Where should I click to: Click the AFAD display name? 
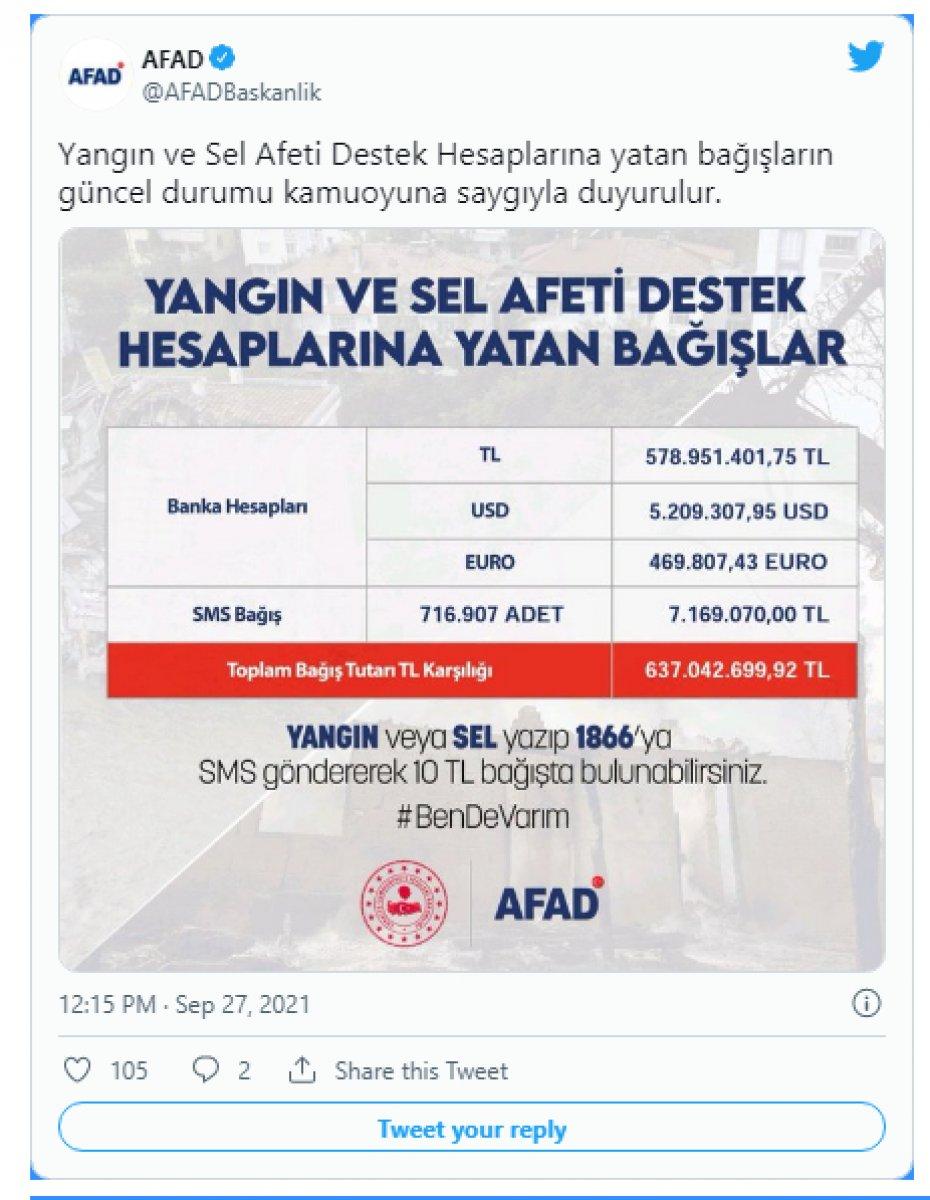point(175,57)
